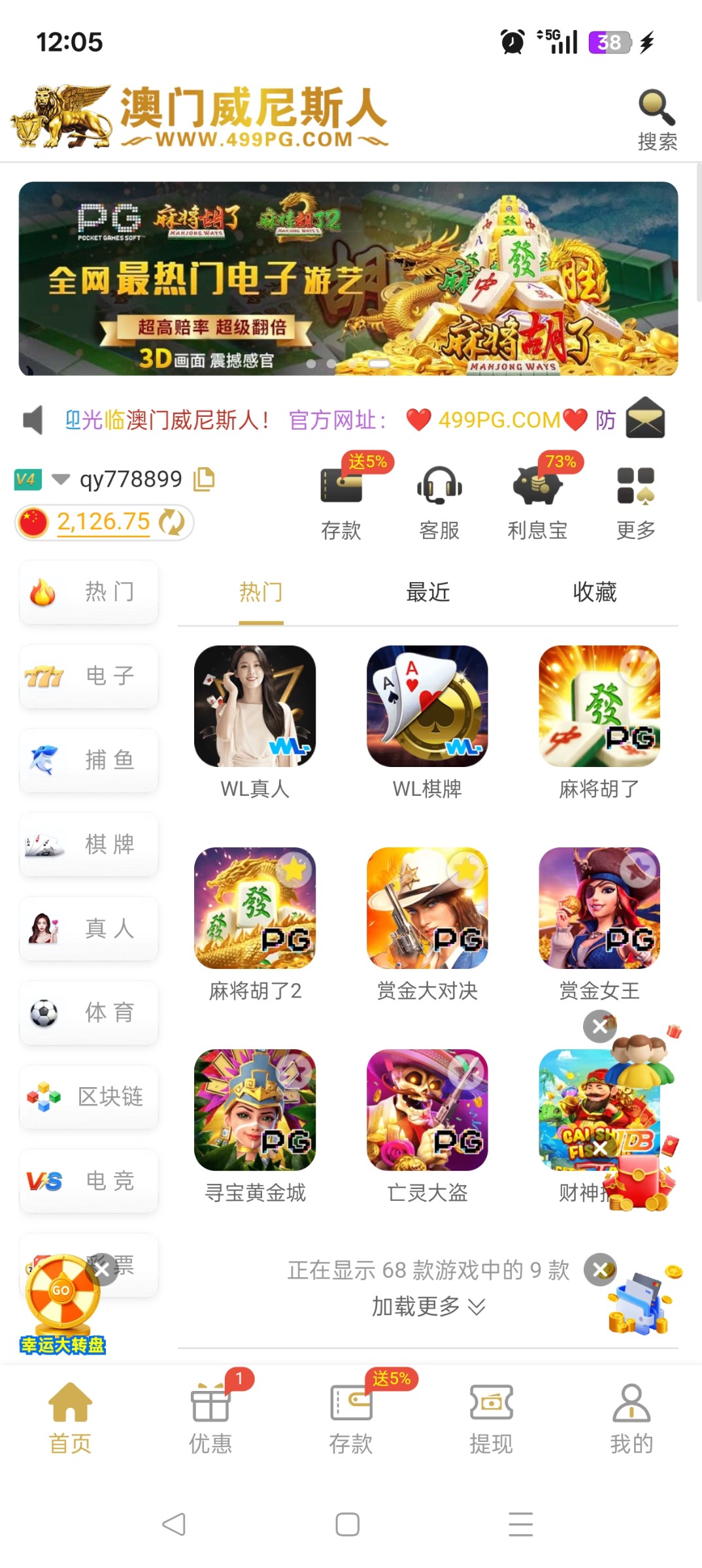Switch to the 最近 tab

pyautogui.click(x=428, y=593)
